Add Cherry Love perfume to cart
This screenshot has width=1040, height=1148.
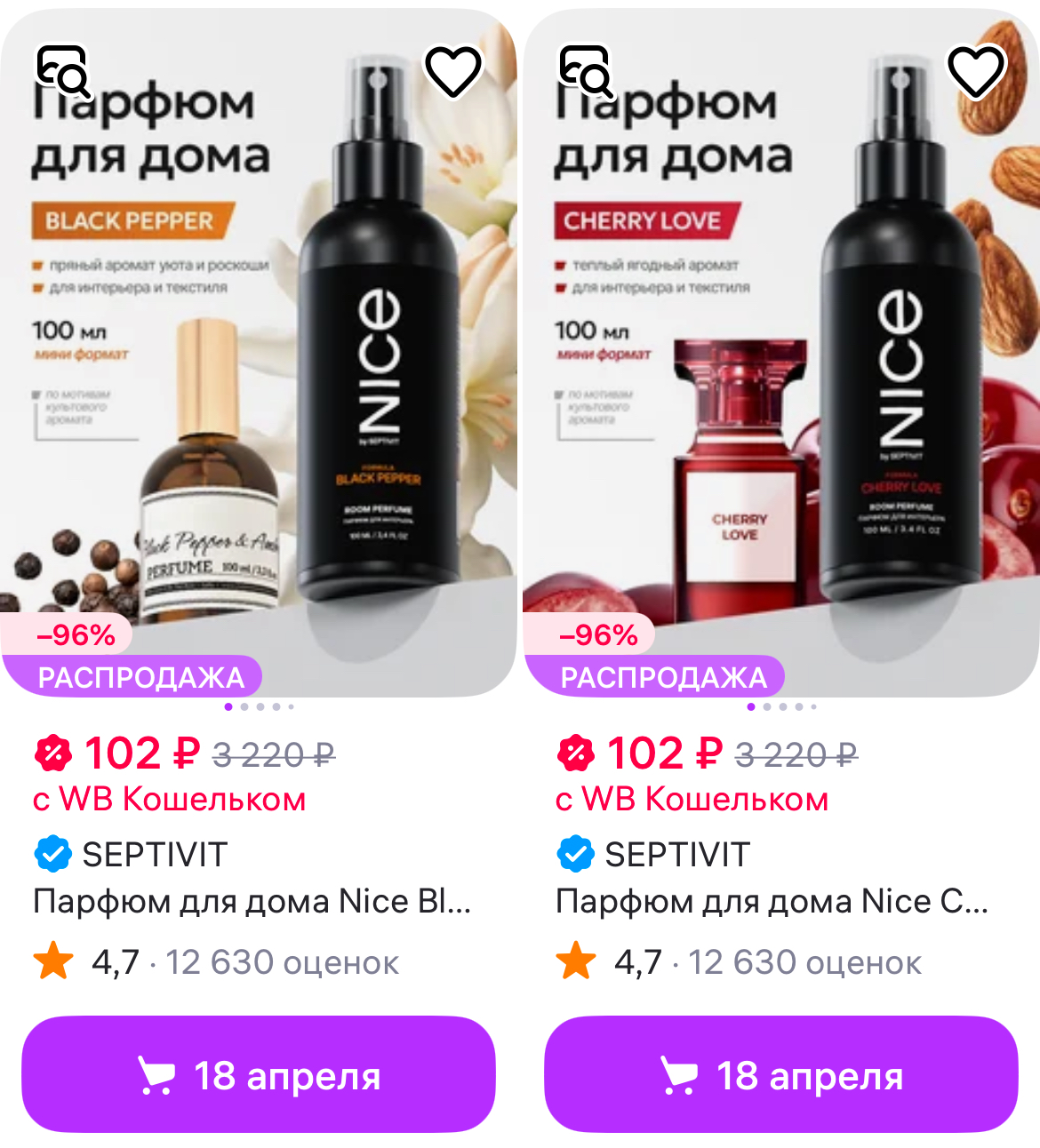780,1074
